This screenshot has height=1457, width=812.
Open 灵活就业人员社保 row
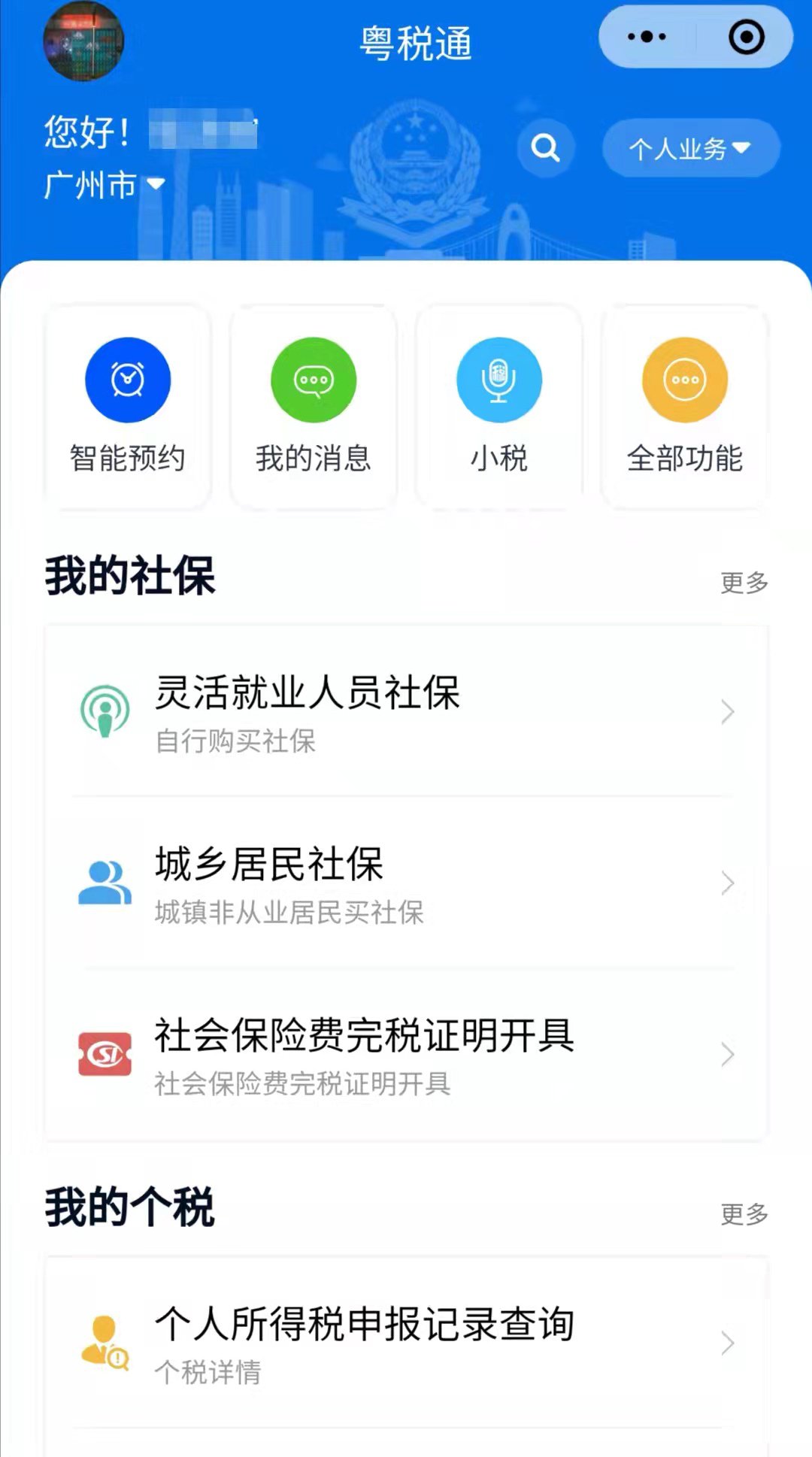click(406, 711)
